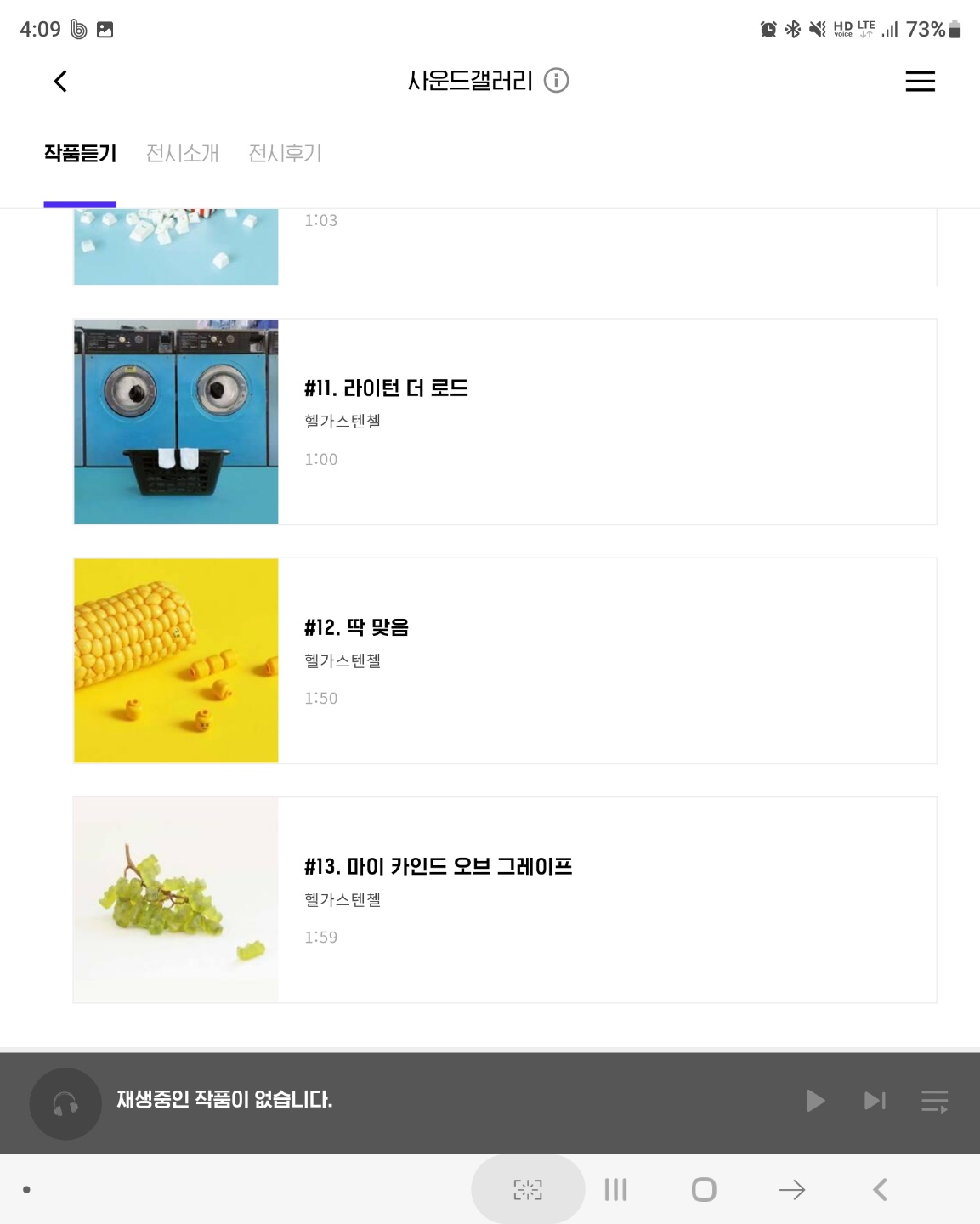Open the info icon beside 사운드갤러리
Image resolution: width=980 pixels, height=1224 pixels.
556,81
